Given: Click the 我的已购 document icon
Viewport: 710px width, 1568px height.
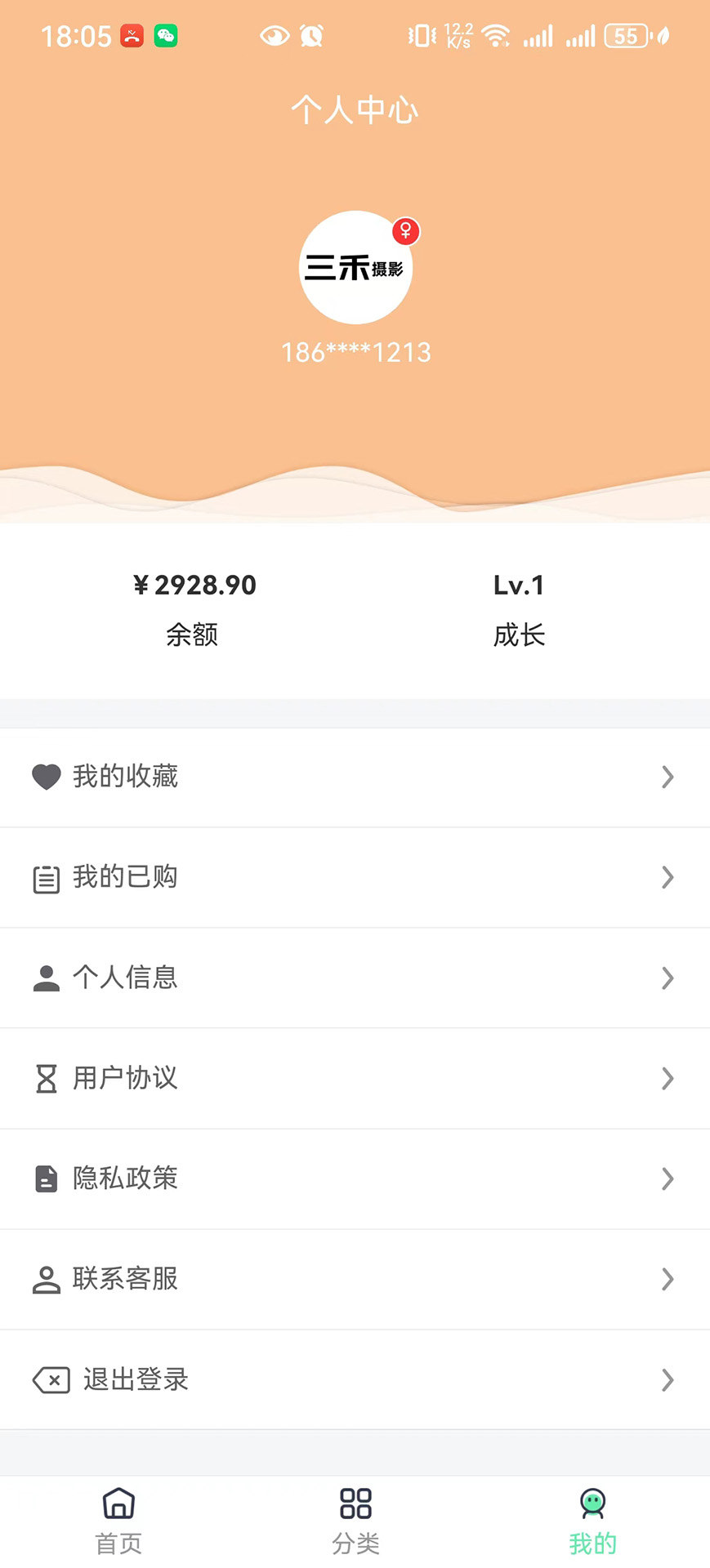Looking at the screenshot, I should [47, 877].
